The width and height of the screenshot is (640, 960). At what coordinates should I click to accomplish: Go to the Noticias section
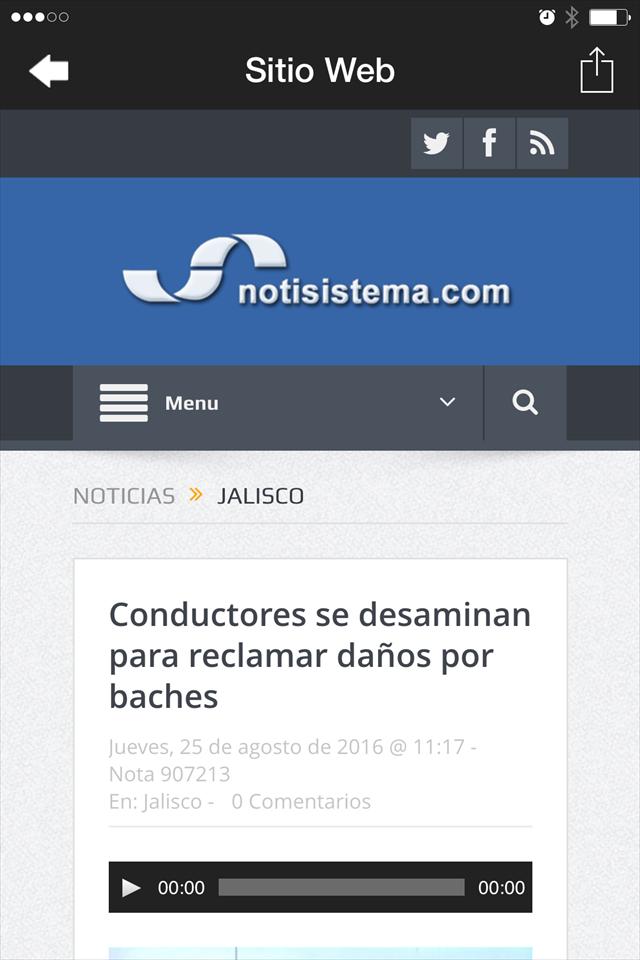[124, 495]
